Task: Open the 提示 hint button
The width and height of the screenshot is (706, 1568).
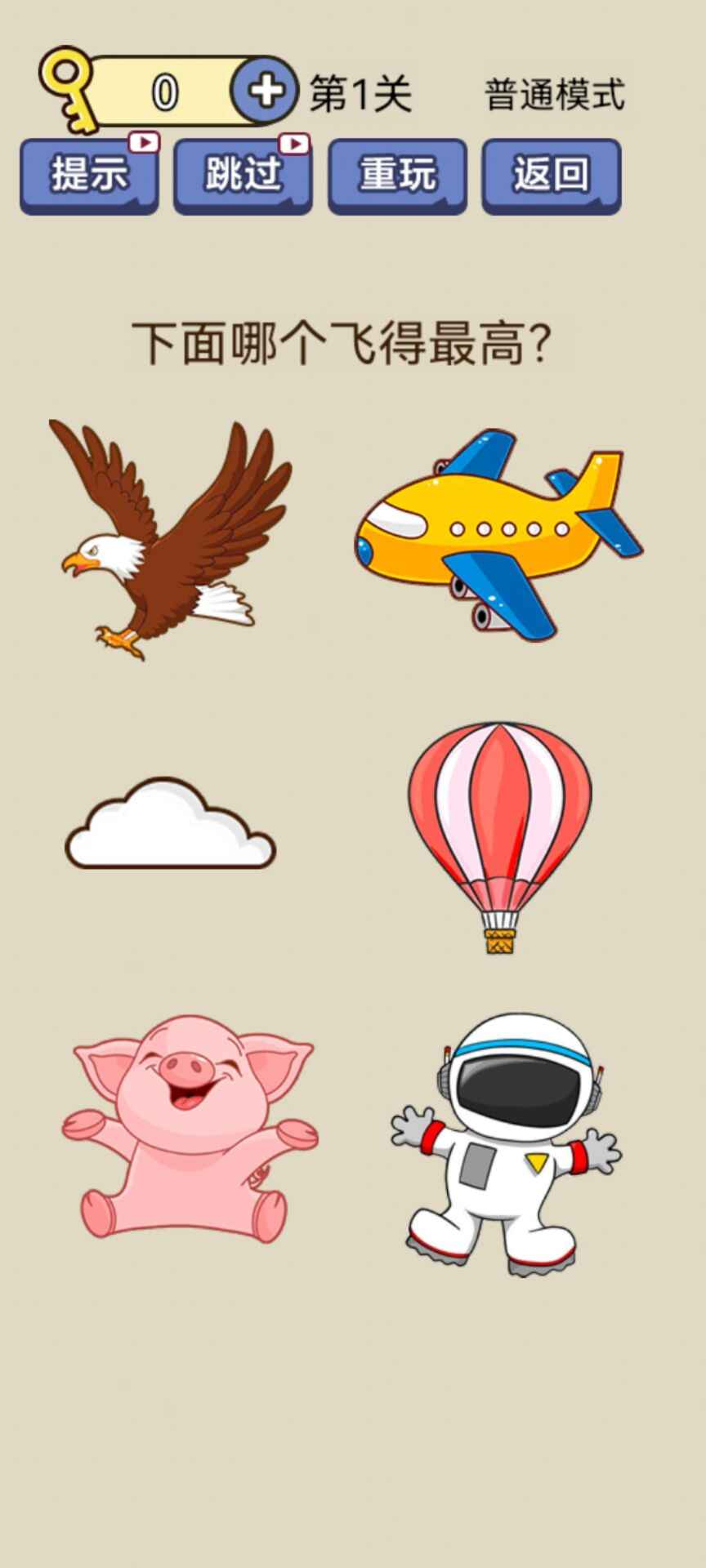Action: tap(89, 176)
